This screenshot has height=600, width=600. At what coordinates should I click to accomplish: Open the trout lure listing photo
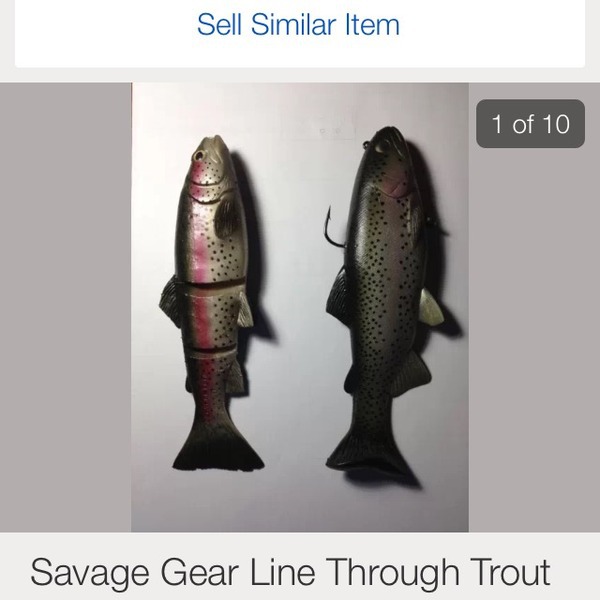tap(300, 308)
